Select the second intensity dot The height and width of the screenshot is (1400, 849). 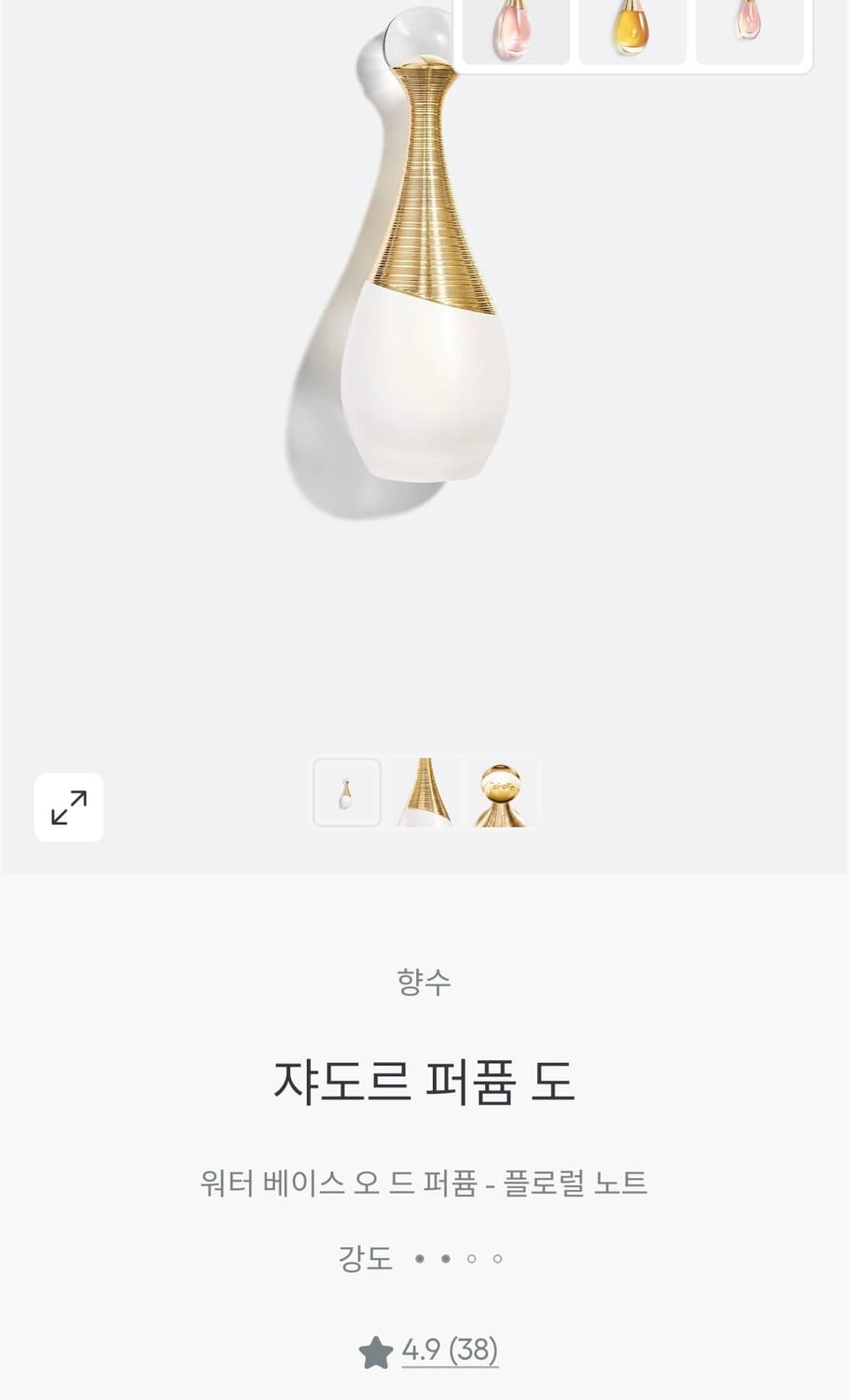coord(445,1259)
